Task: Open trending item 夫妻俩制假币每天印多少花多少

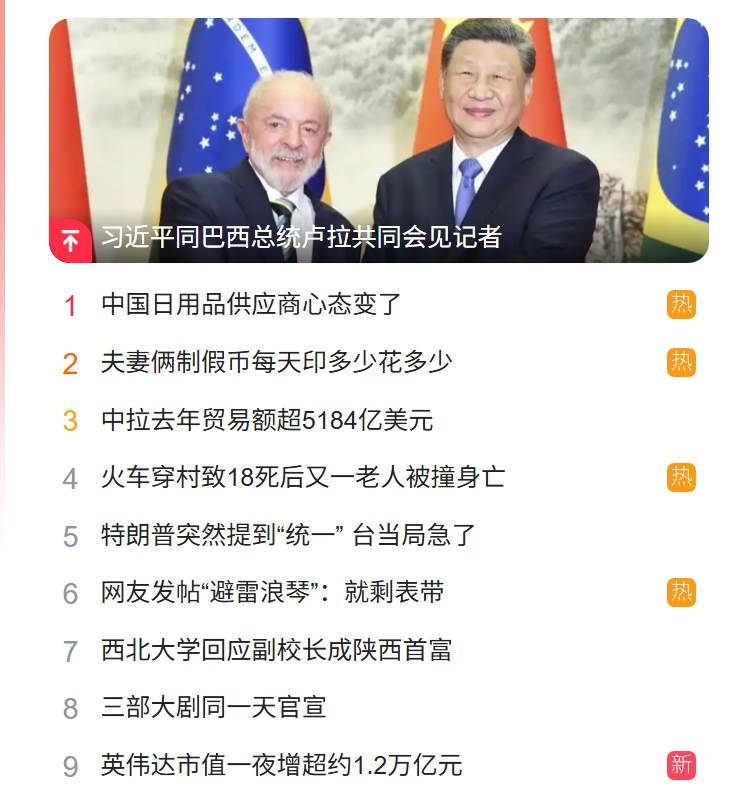Action: pyautogui.click(x=276, y=362)
